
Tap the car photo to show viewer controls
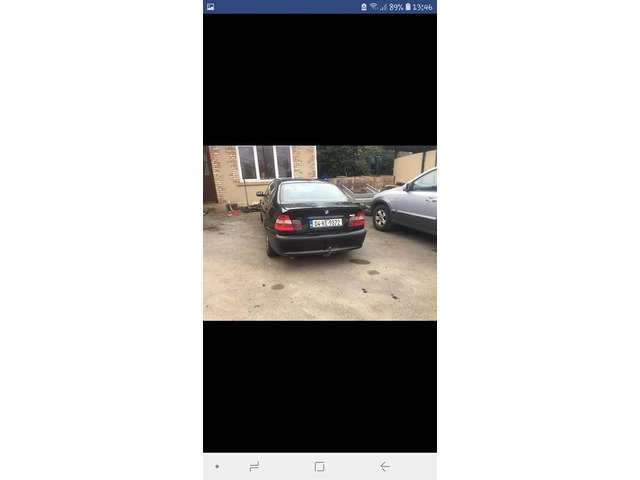(319, 233)
